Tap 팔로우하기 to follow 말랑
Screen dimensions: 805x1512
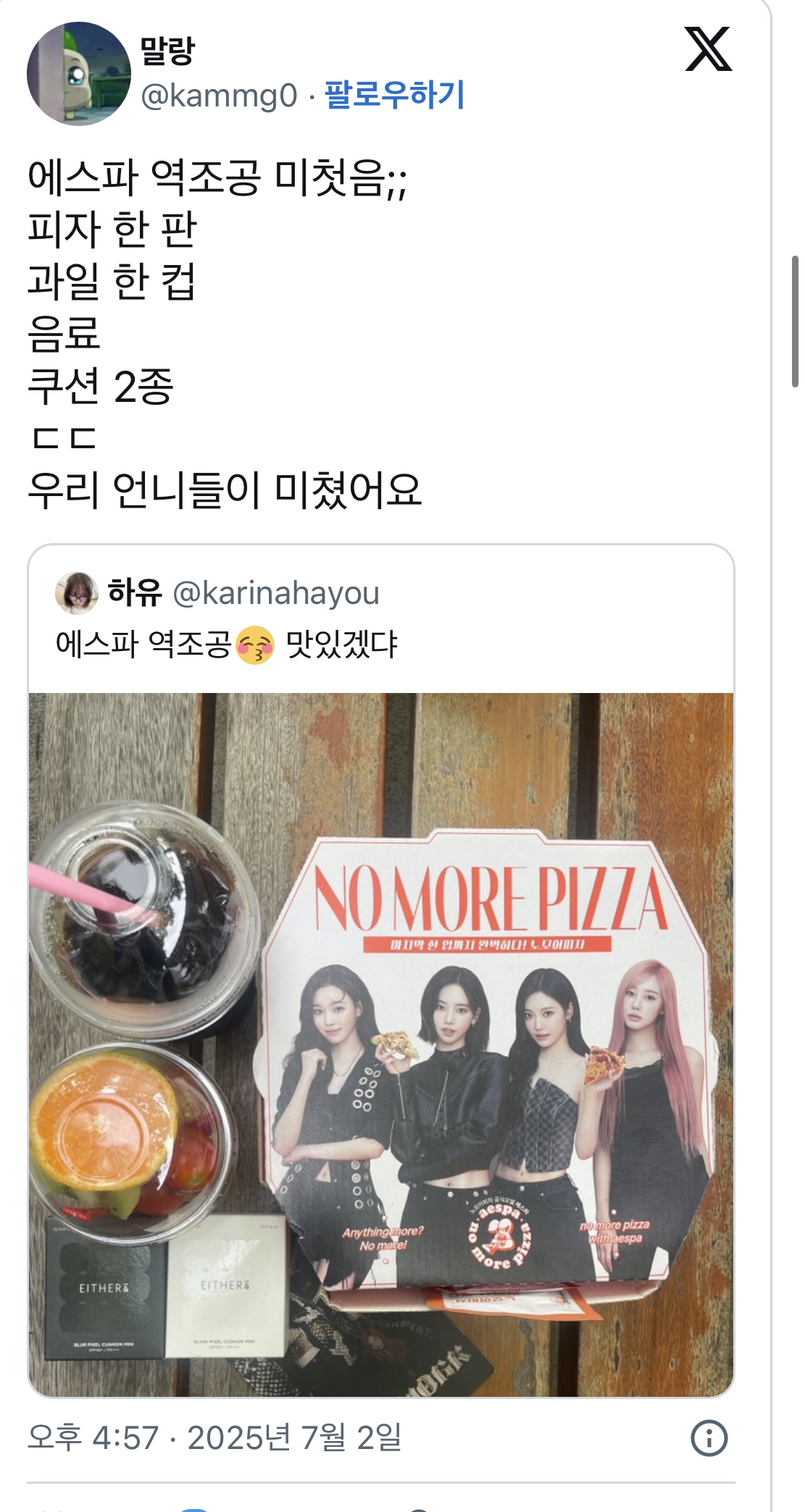pyautogui.click(x=394, y=95)
